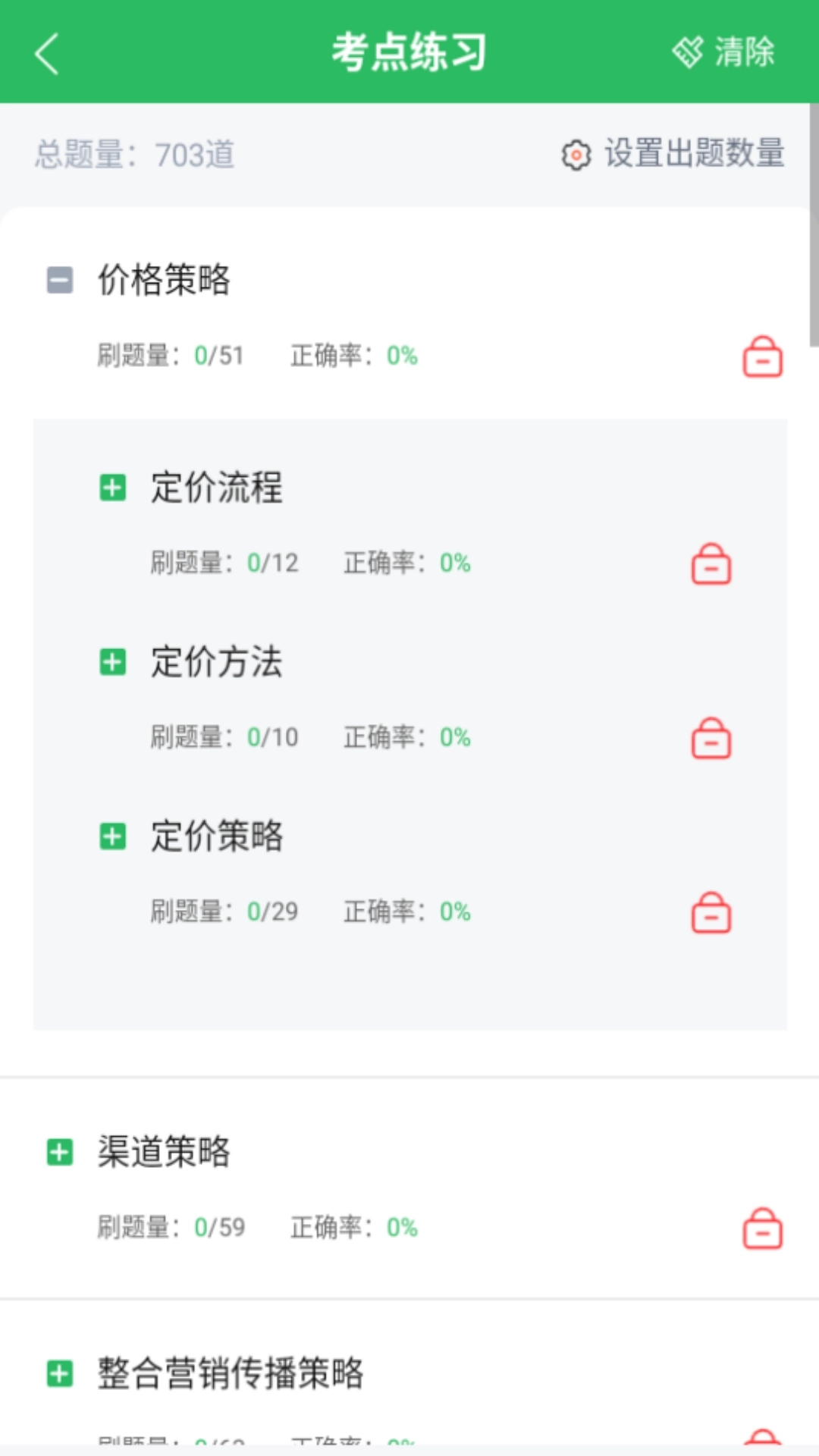
Task: Click the lock icon next to 定价方法
Action: point(711,736)
